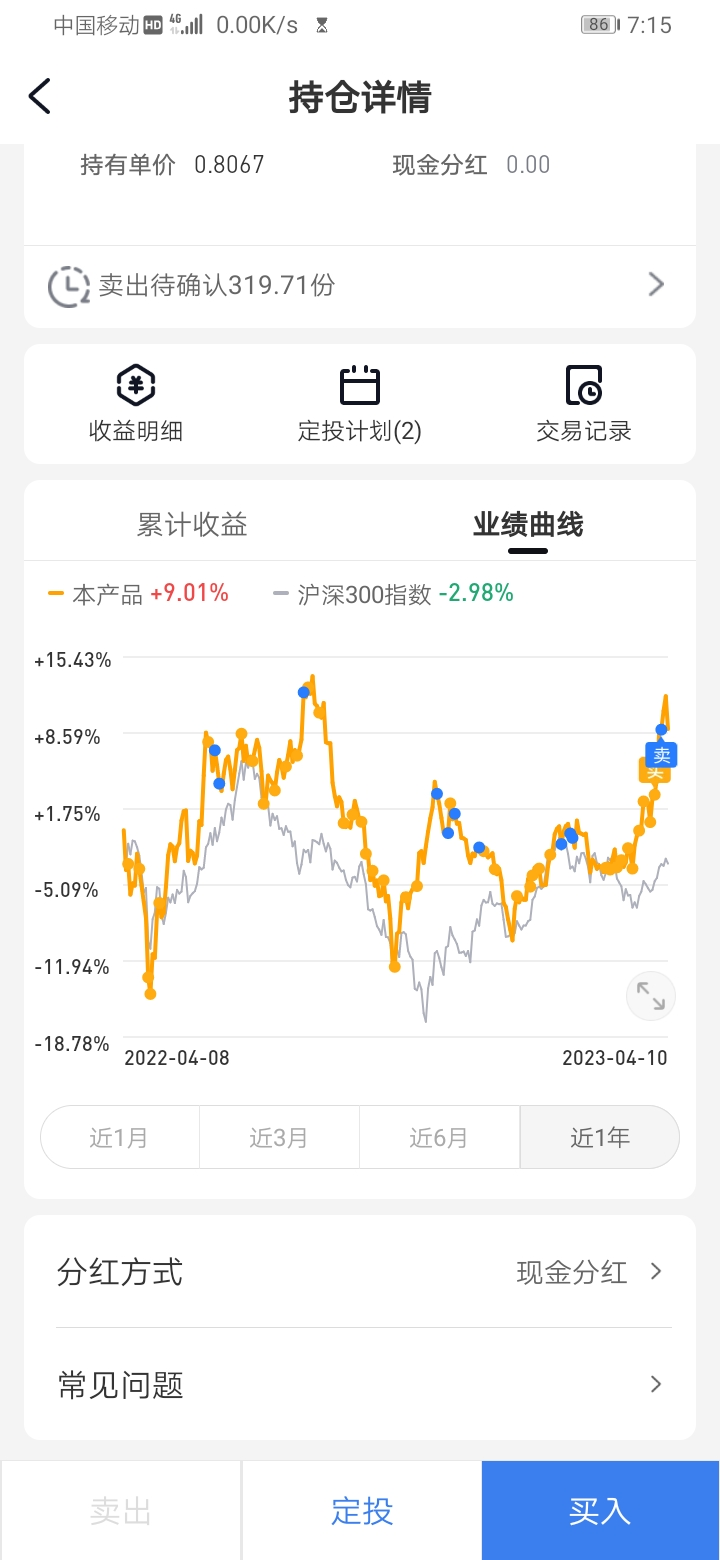
Task: Tap the 定投 button
Action: [x=362, y=1510]
